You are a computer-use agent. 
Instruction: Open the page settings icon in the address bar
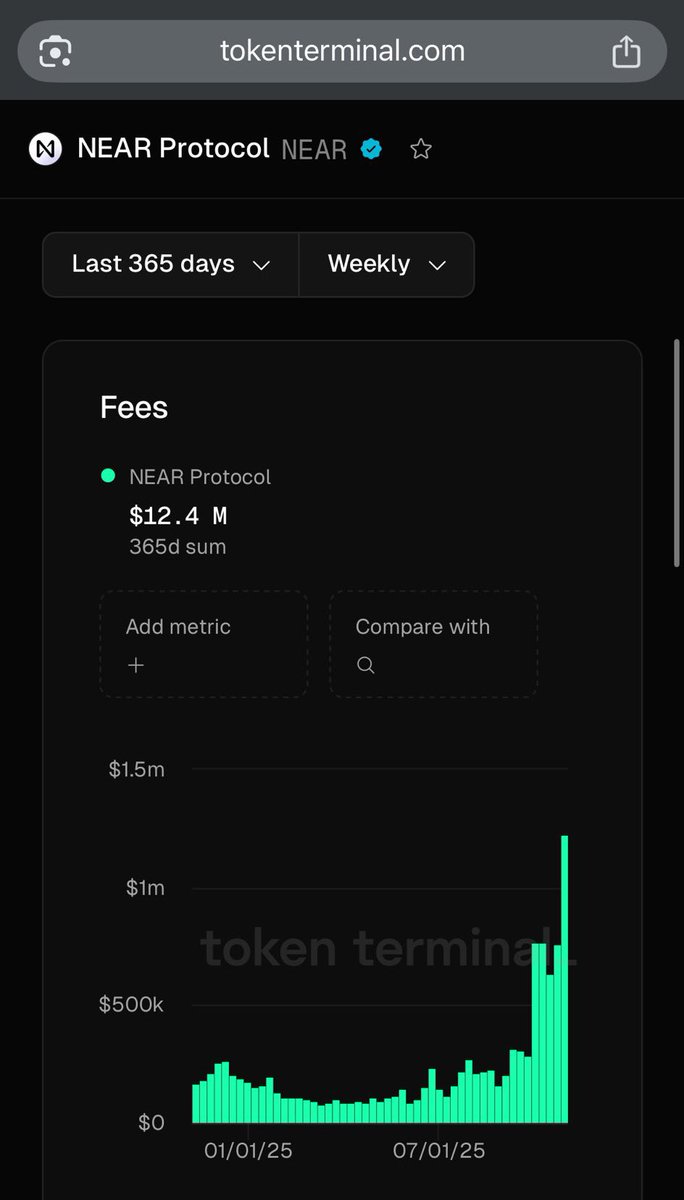[x=55, y=51]
